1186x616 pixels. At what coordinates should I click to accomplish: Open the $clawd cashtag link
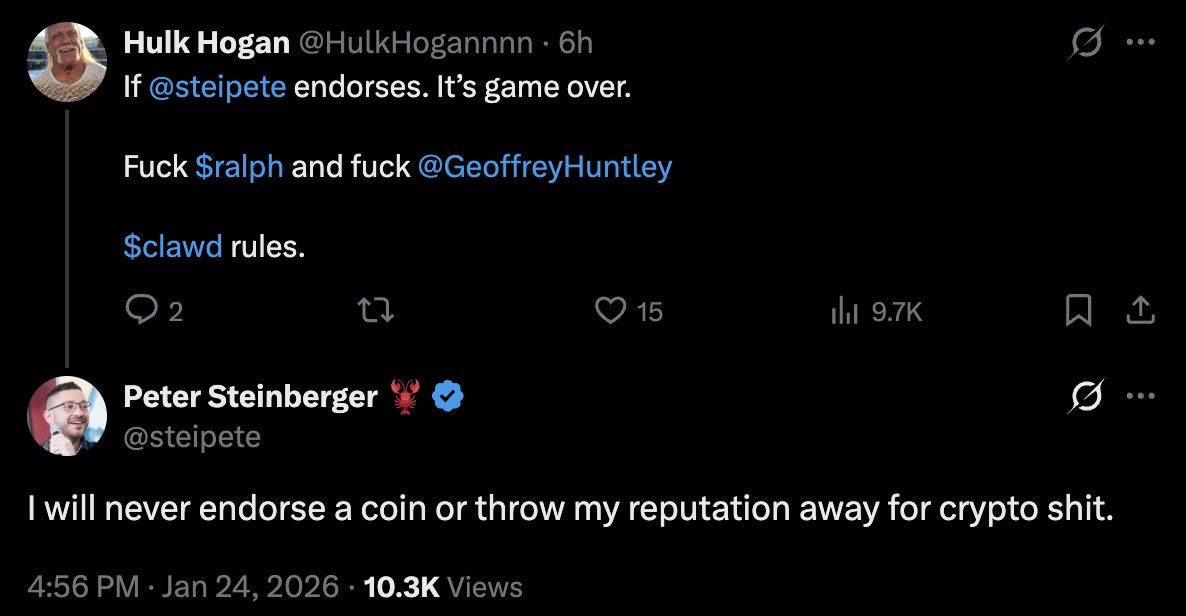pos(173,246)
